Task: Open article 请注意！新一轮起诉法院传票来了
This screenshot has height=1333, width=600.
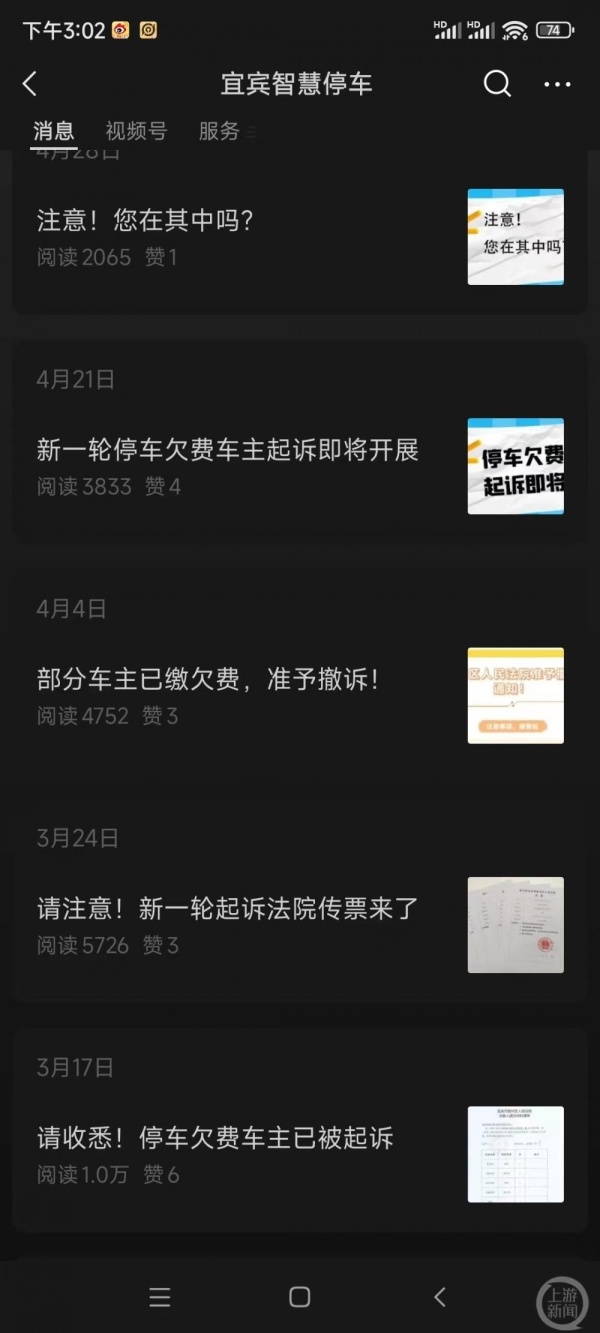Action: click(227, 909)
